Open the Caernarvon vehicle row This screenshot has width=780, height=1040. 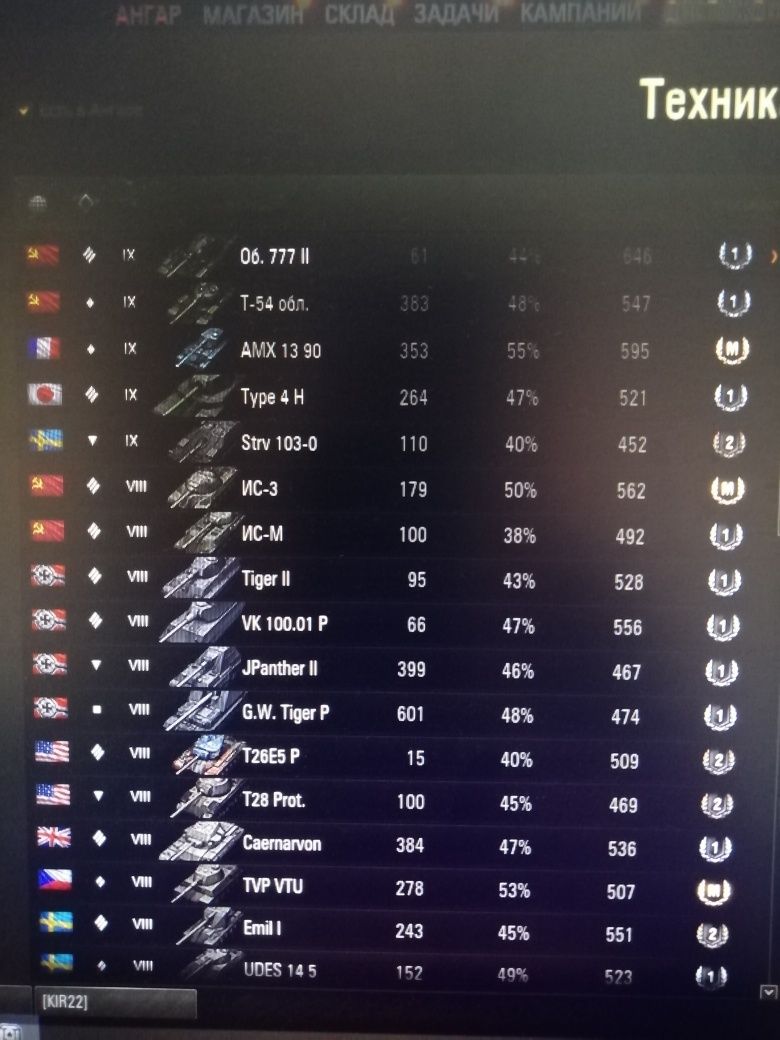282,843
